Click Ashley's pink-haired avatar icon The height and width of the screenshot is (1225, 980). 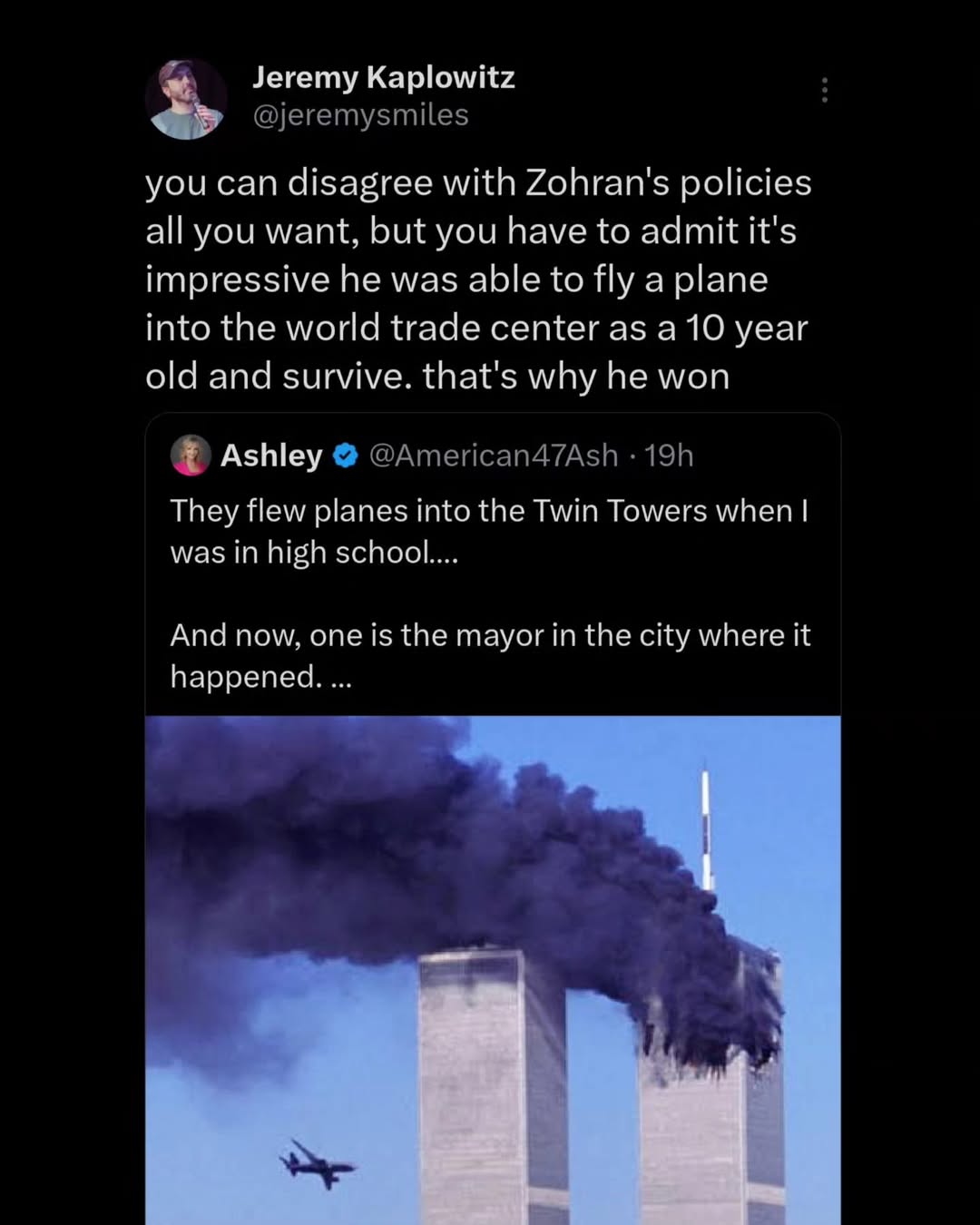click(188, 456)
